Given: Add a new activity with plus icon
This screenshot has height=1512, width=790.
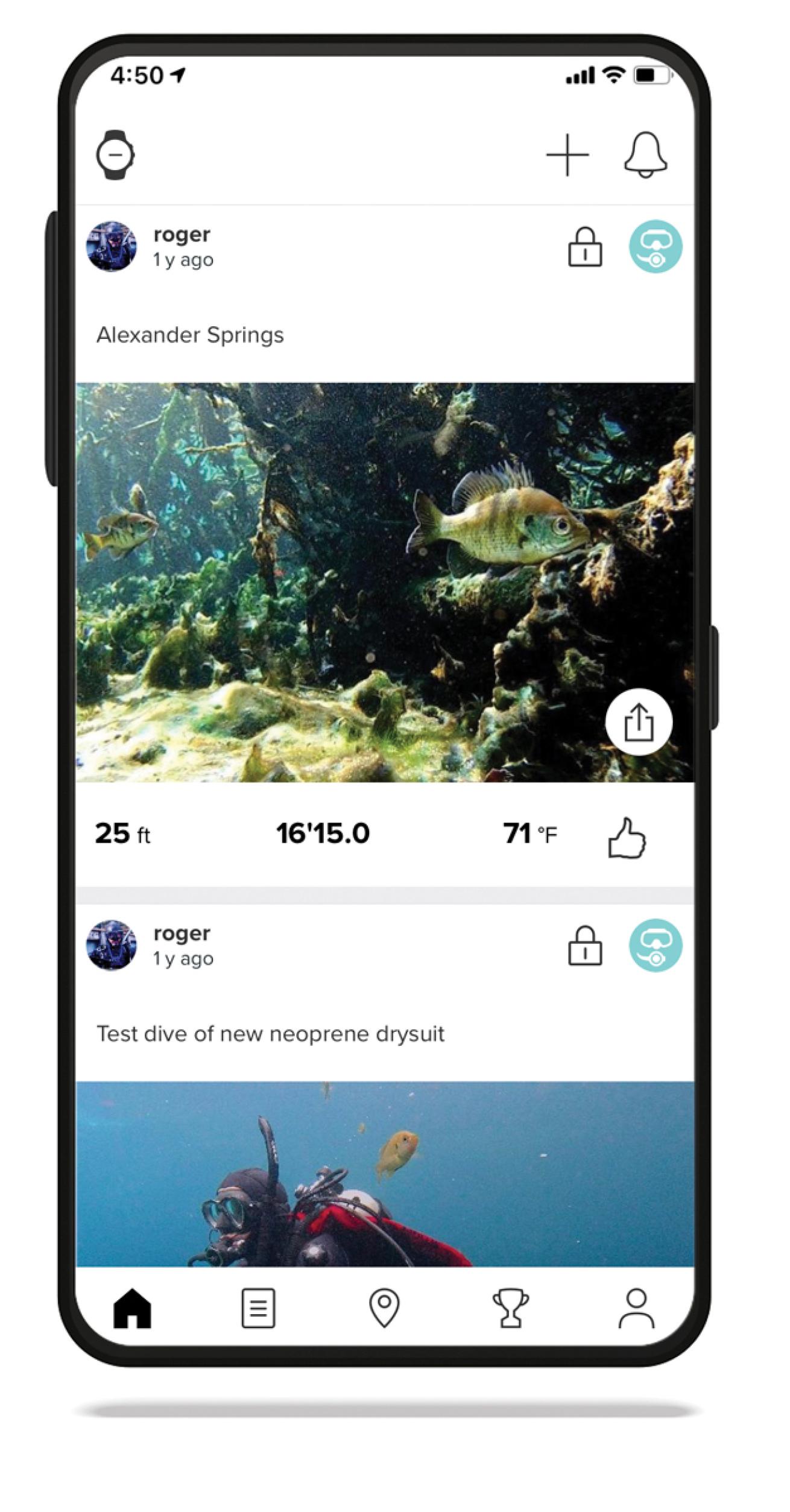Looking at the screenshot, I should tap(567, 156).
